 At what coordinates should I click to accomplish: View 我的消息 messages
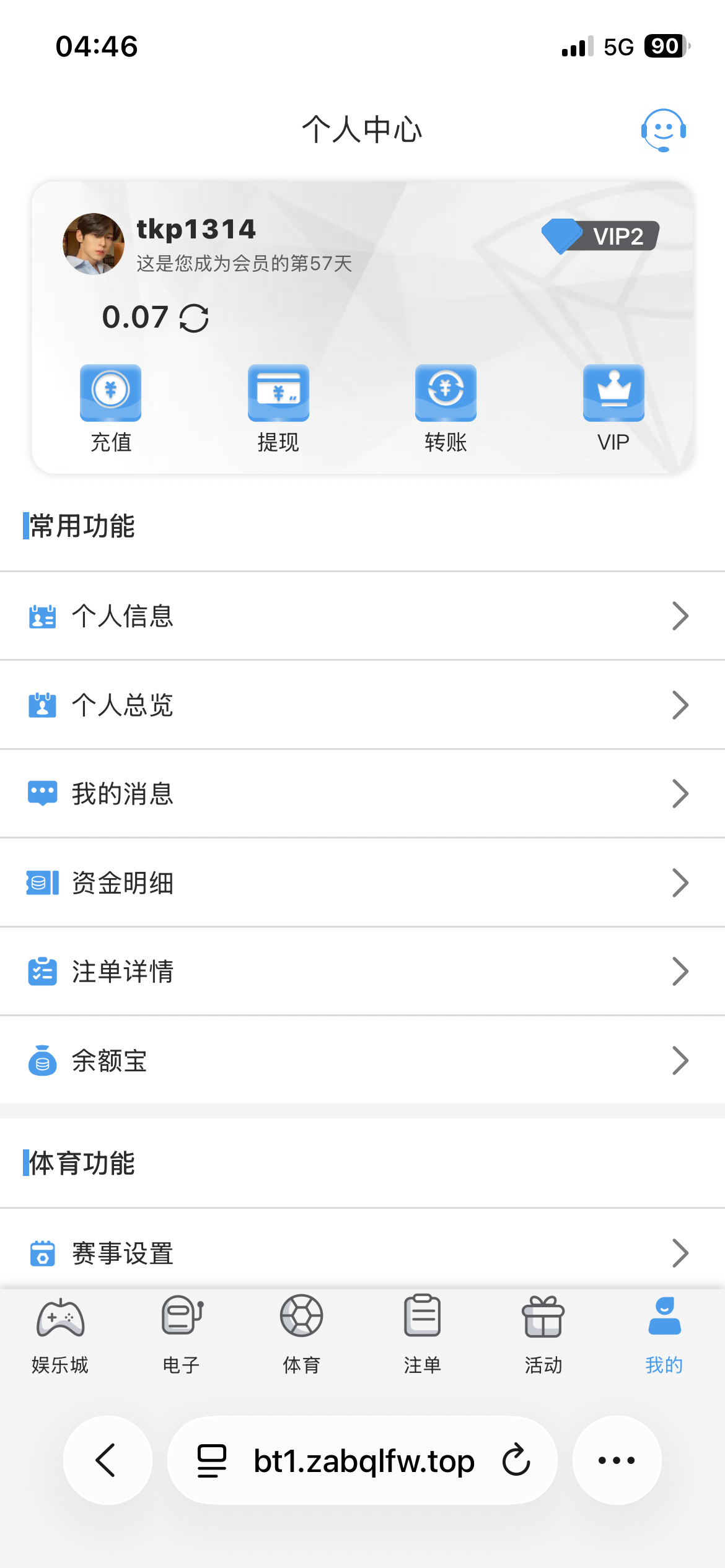pyautogui.click(x=362, y=794)
